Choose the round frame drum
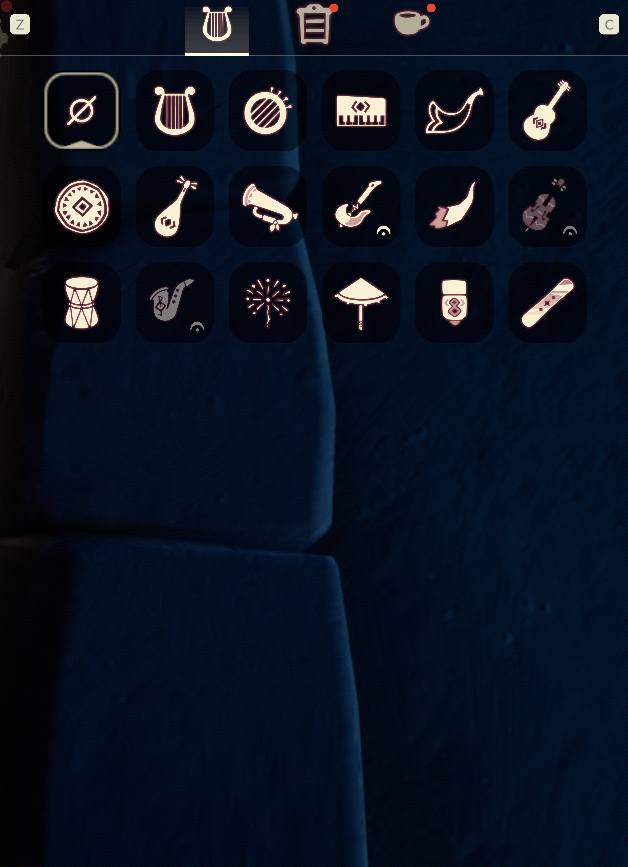 tap(81, 207)
